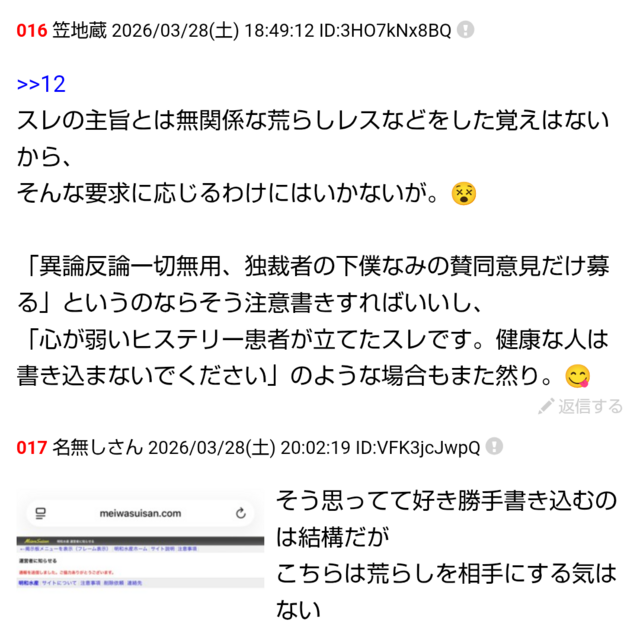Open the info icon next to ID:3HO7kNx8BQ
The image size is (640, 640).
pos(466,30)
